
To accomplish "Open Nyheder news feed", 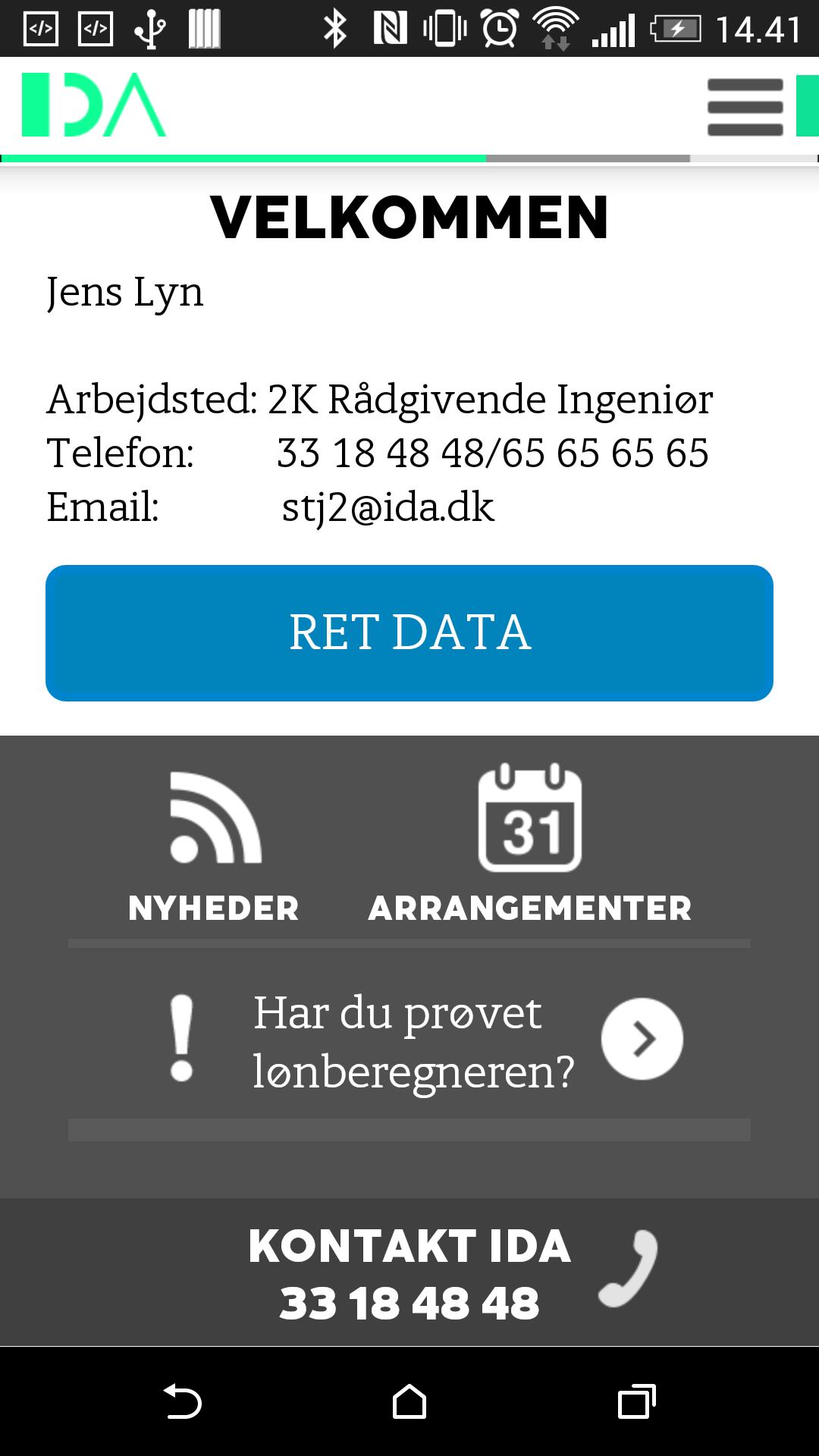I will click(215, 846).
